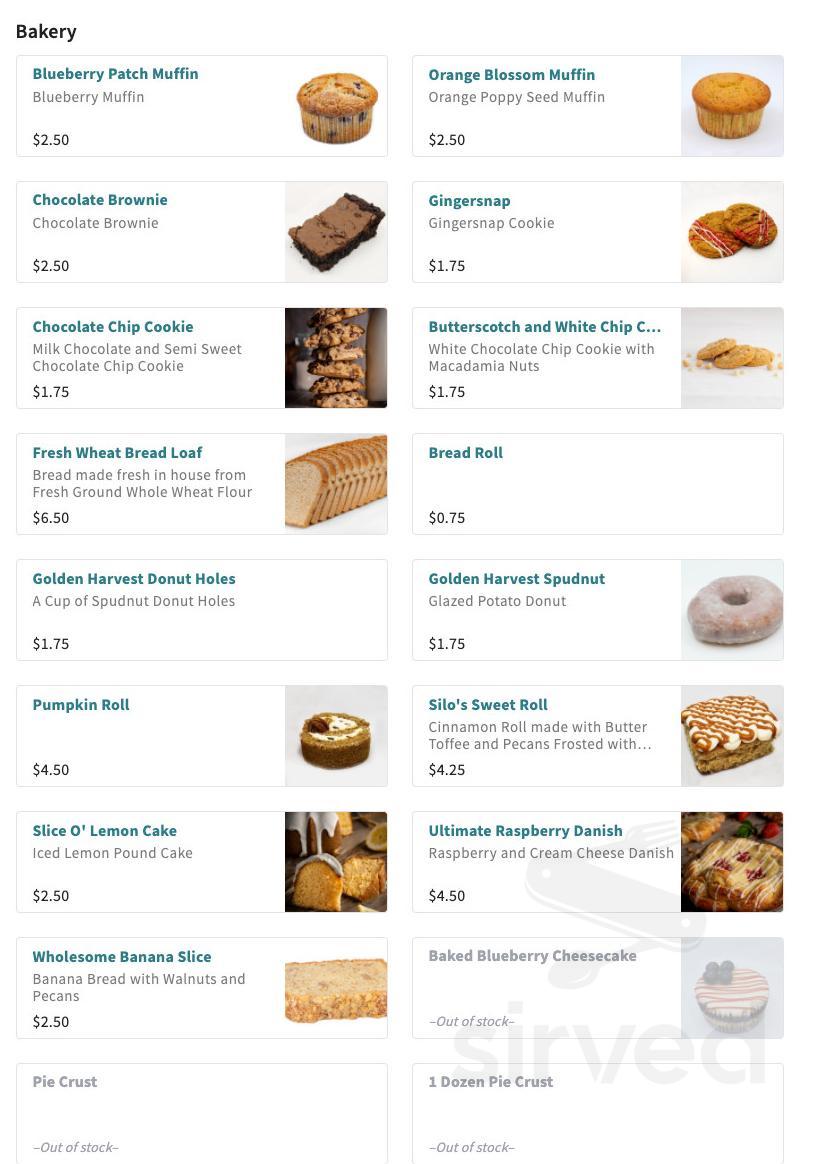This screenshot has height=1164, width=823.
Task: Open the Slice O' Lemon Cake item
Action: click(x=104, y=830)
